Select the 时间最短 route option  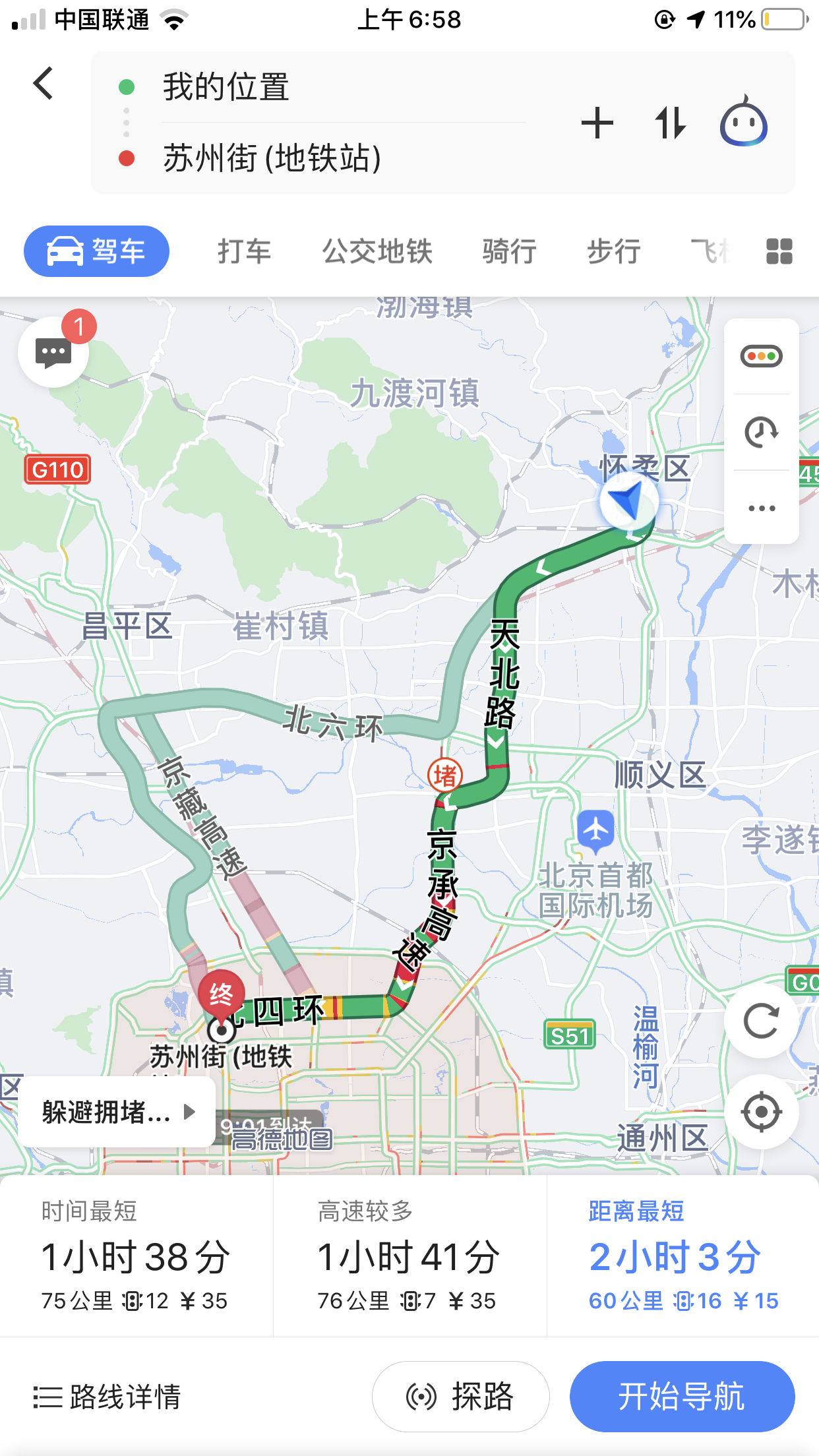tap(136, 1256)
